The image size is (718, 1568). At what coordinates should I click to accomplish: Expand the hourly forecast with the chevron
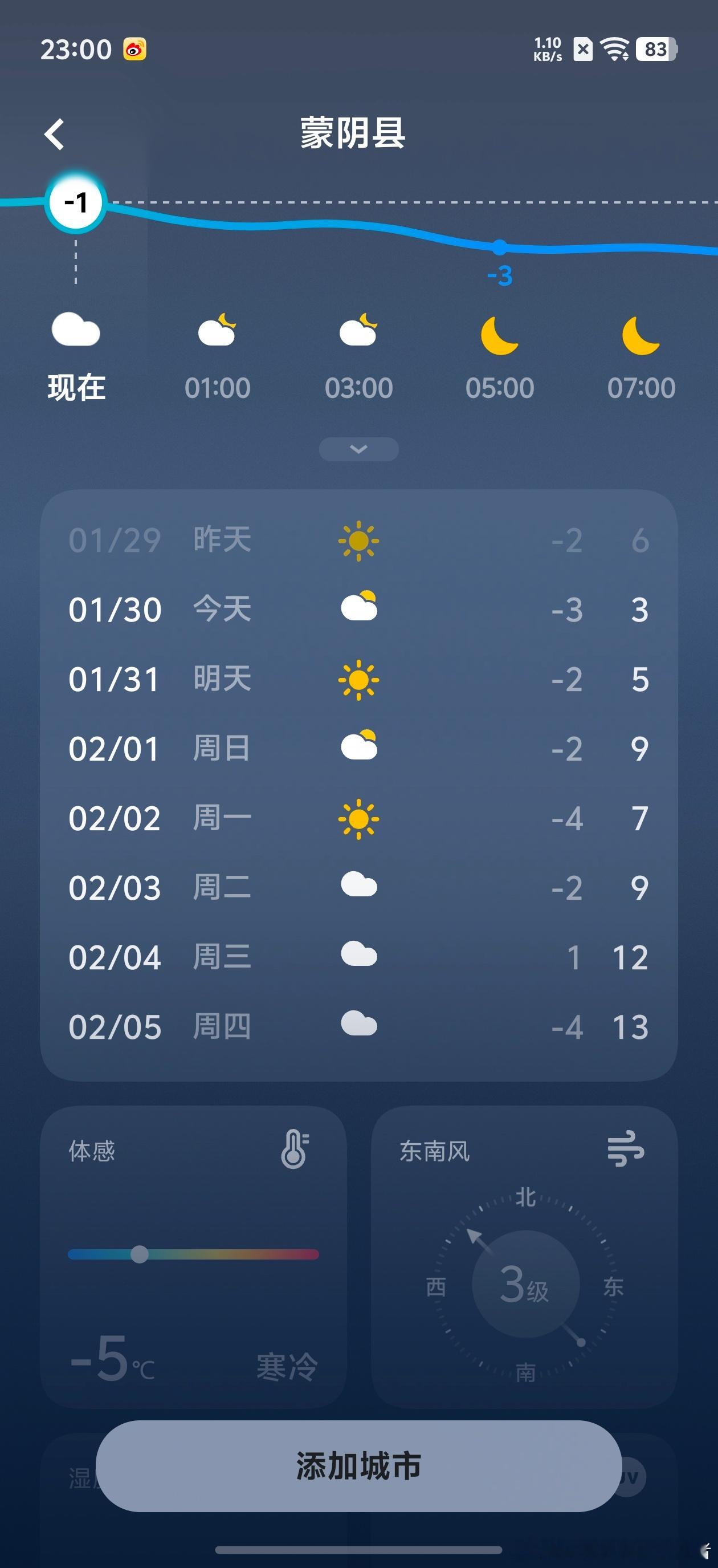[359, 449]
